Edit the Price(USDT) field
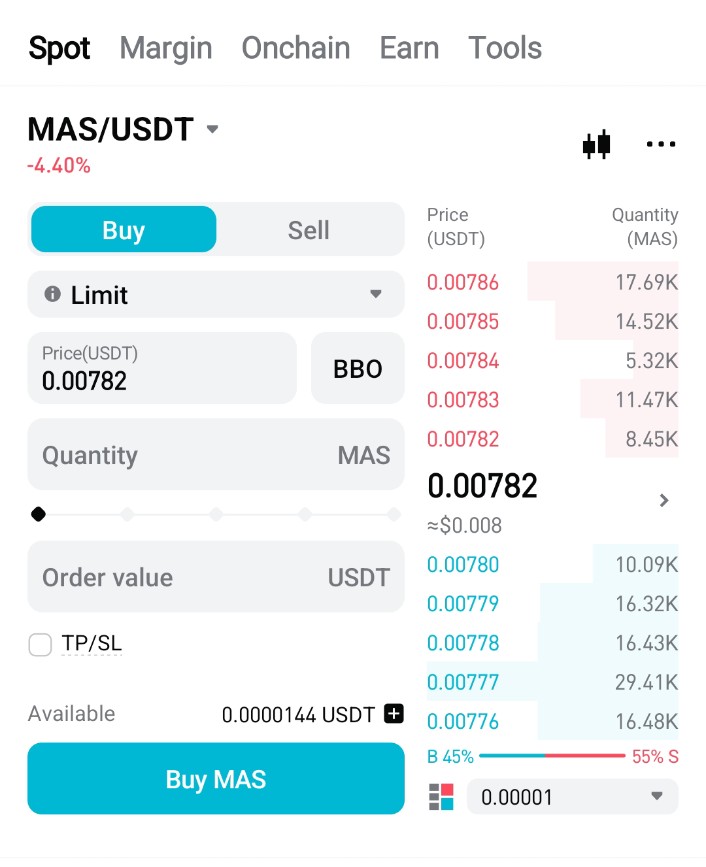The image size is (706, 867). 162,368
